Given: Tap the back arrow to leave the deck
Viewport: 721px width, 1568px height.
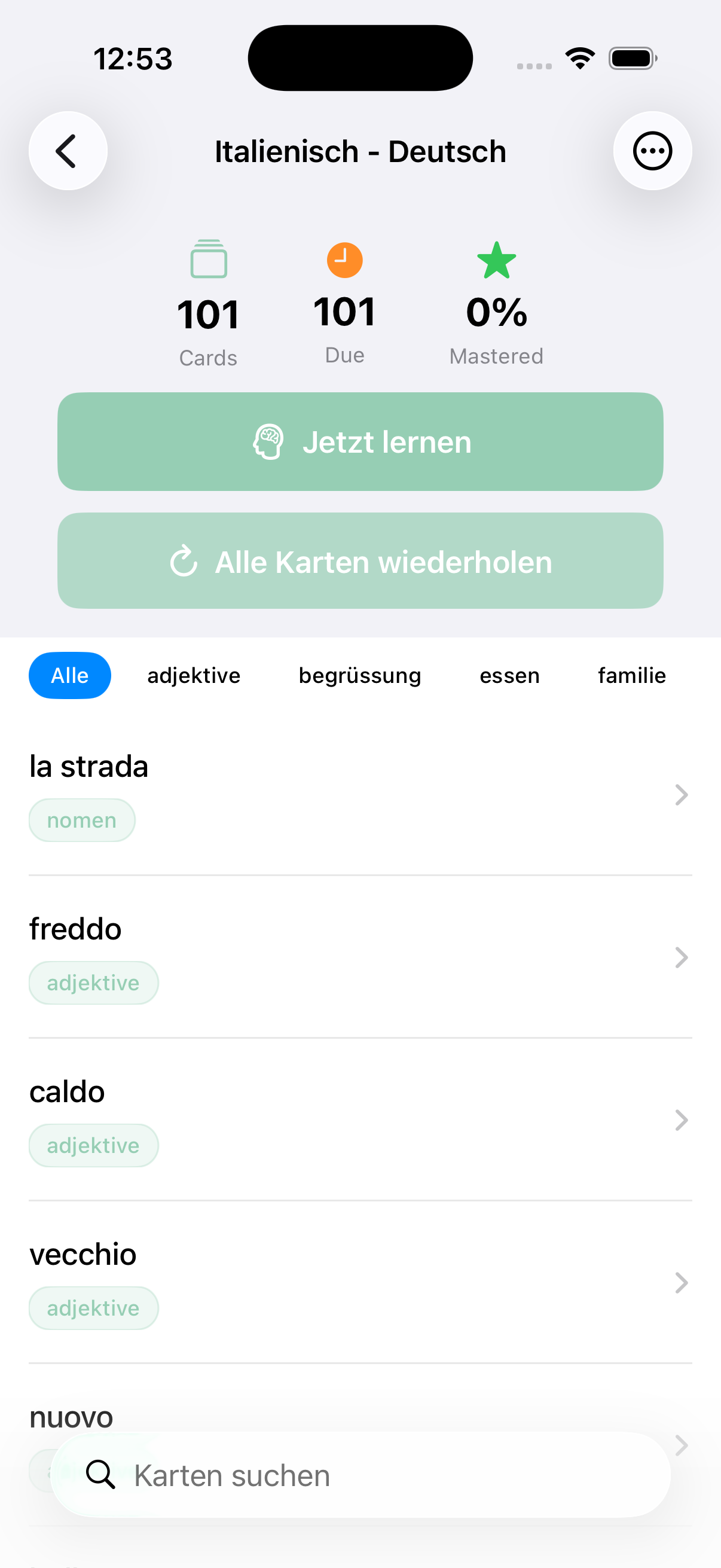Looking at the screenshot, I should pyautogui.click(x=67, y=150).
